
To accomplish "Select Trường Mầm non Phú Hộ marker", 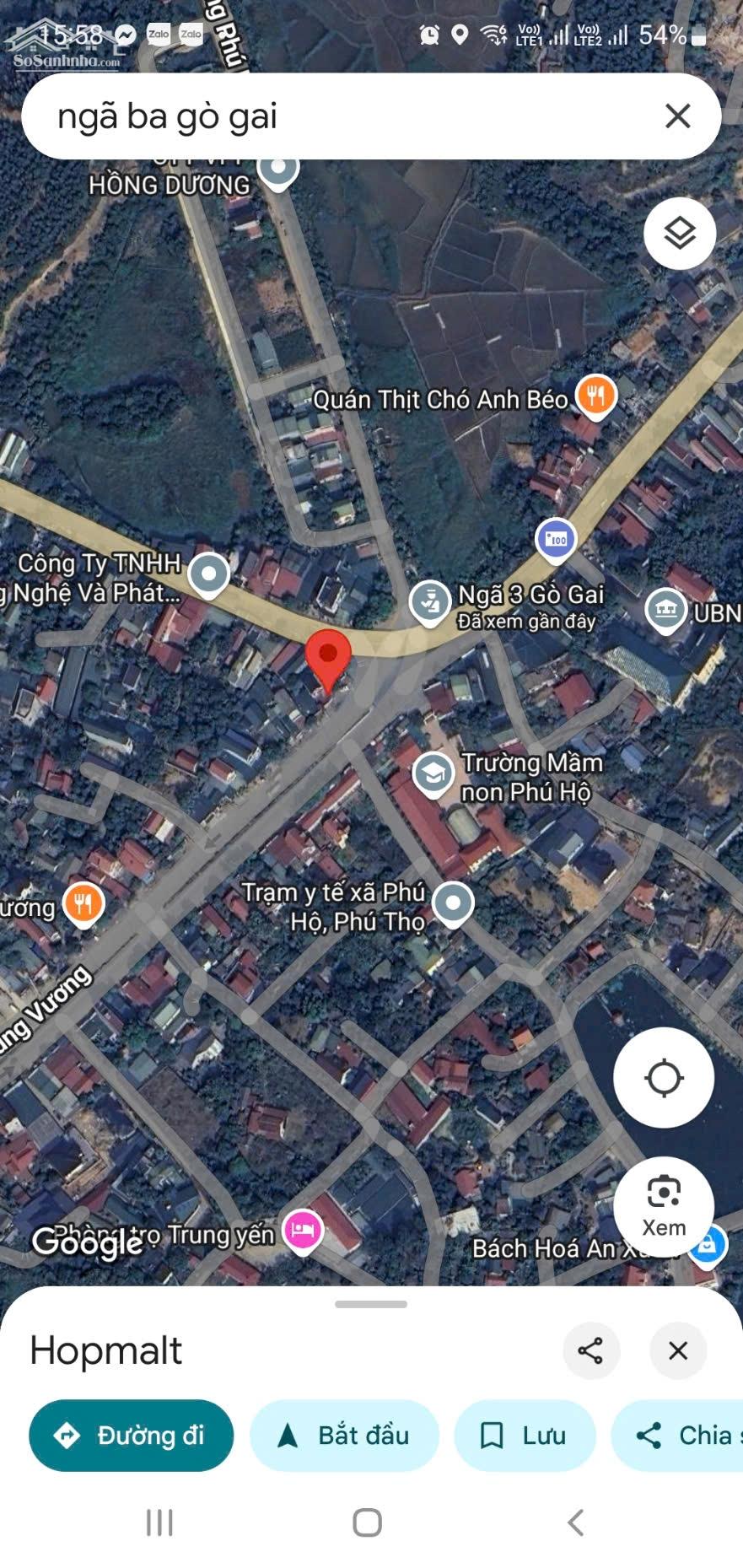I will coord(433,773).
